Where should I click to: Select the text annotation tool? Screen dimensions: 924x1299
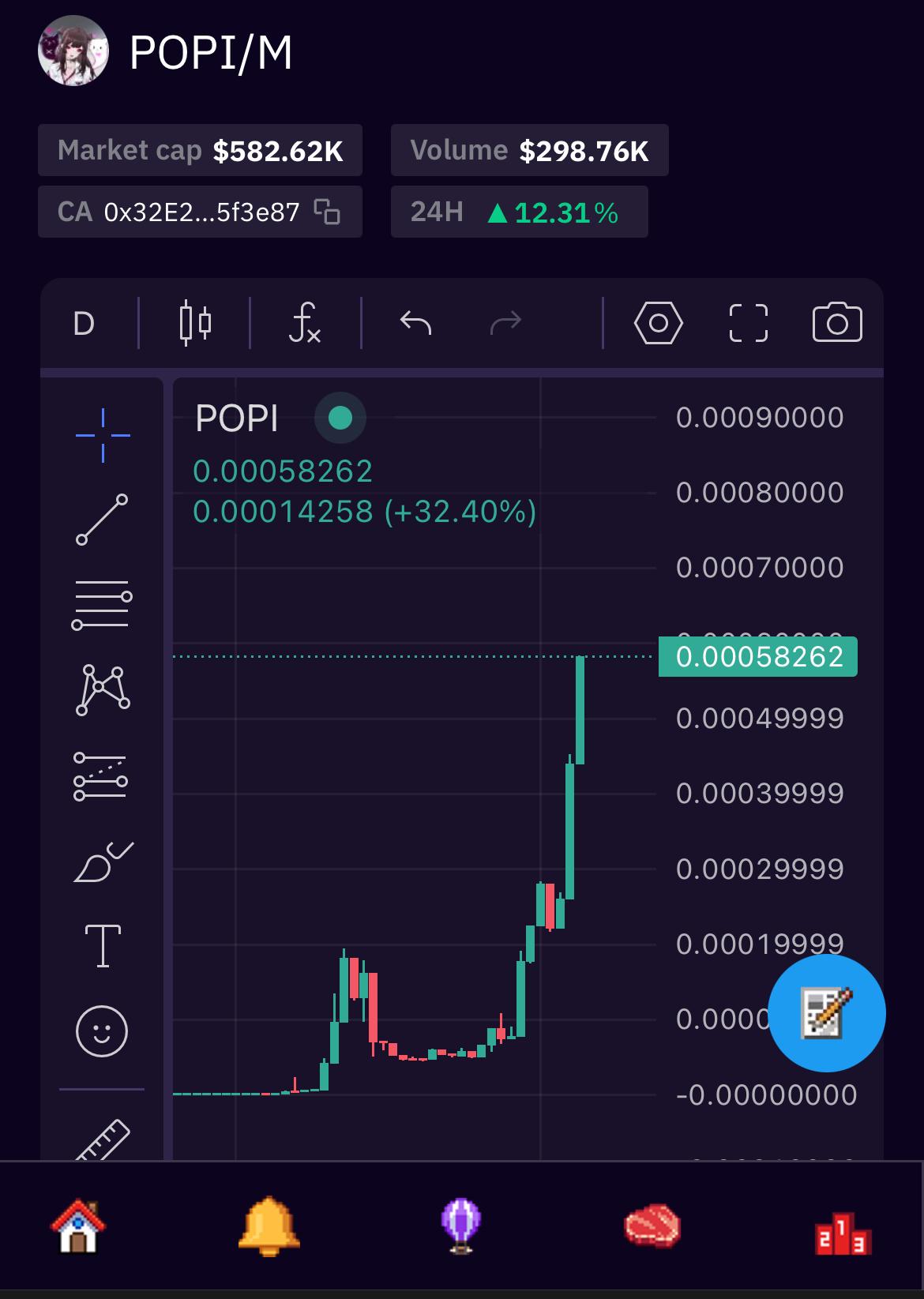[x=103, y=946]
